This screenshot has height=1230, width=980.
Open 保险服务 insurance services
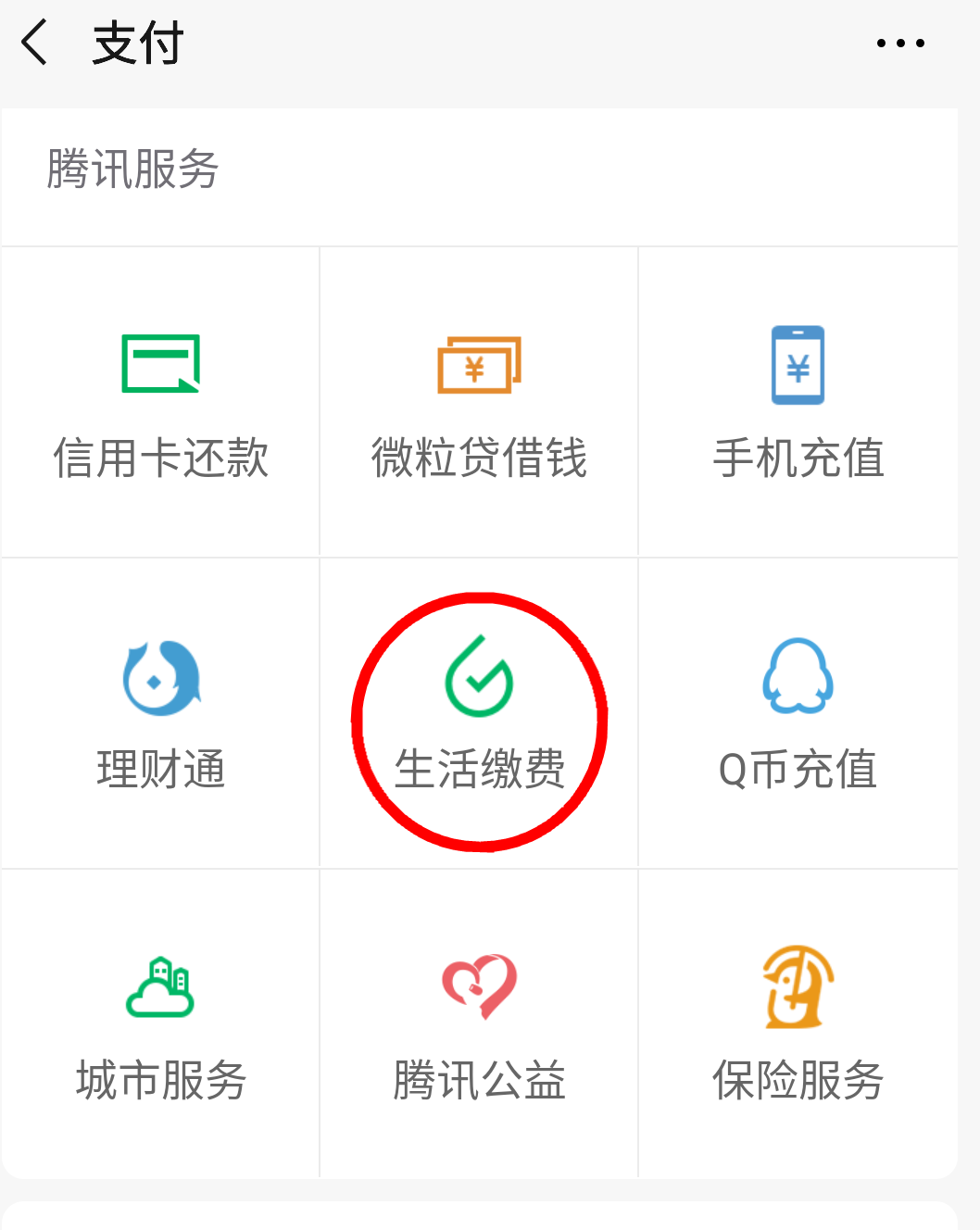798,1024
